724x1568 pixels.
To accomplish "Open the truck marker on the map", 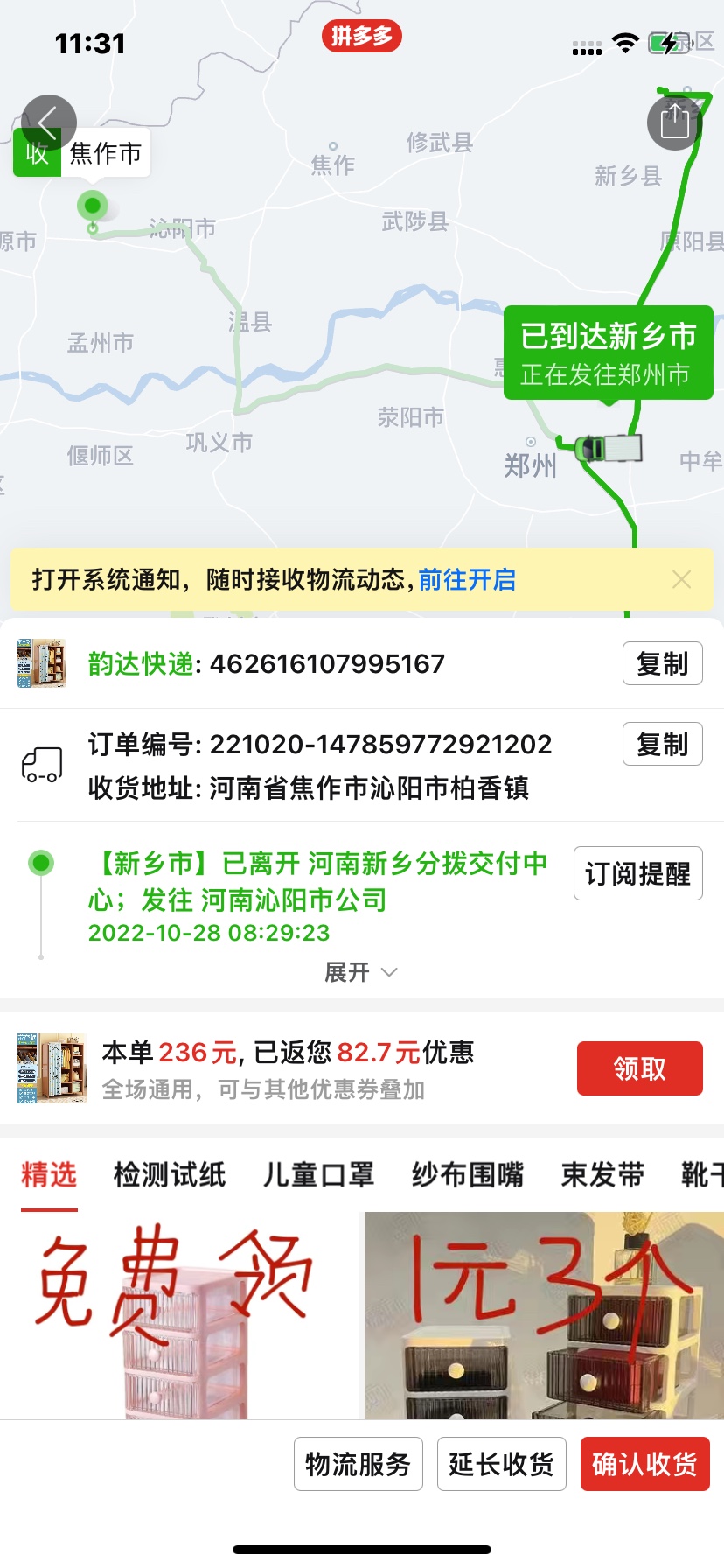I will coord(609,448).
